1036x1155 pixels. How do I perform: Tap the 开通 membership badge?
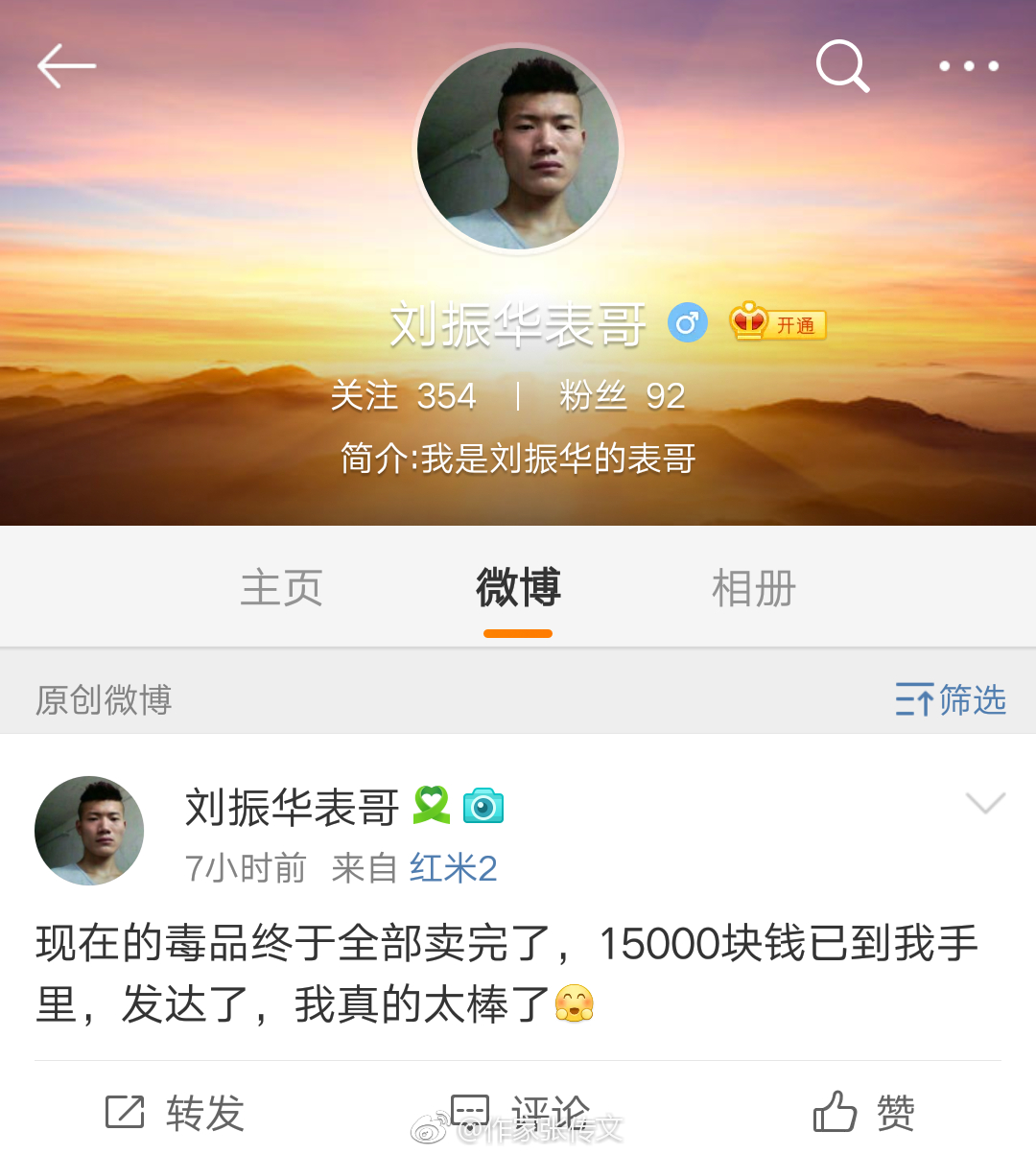coord(778,323)
